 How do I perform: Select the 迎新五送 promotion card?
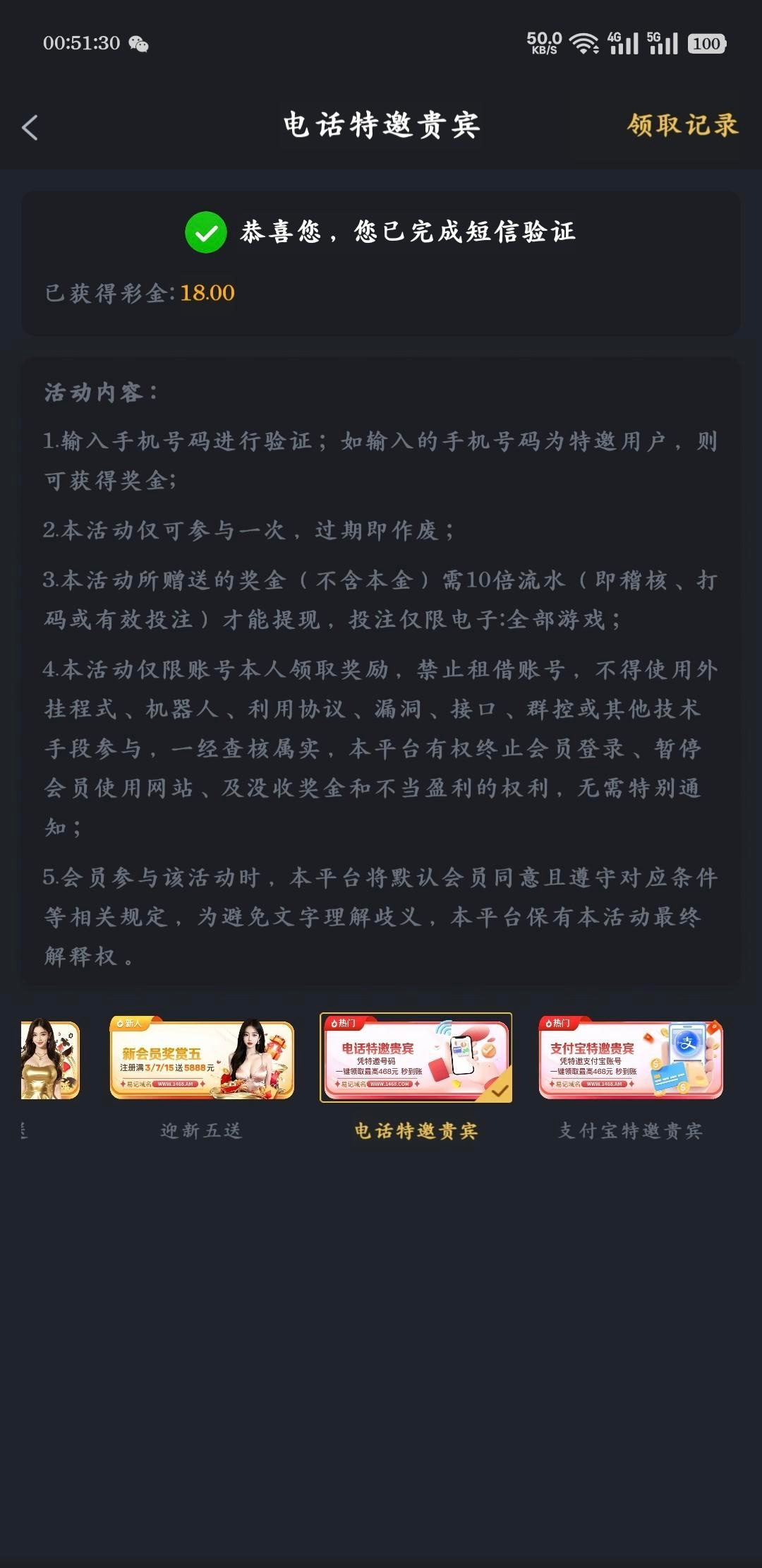click(x=202, y=1058)
